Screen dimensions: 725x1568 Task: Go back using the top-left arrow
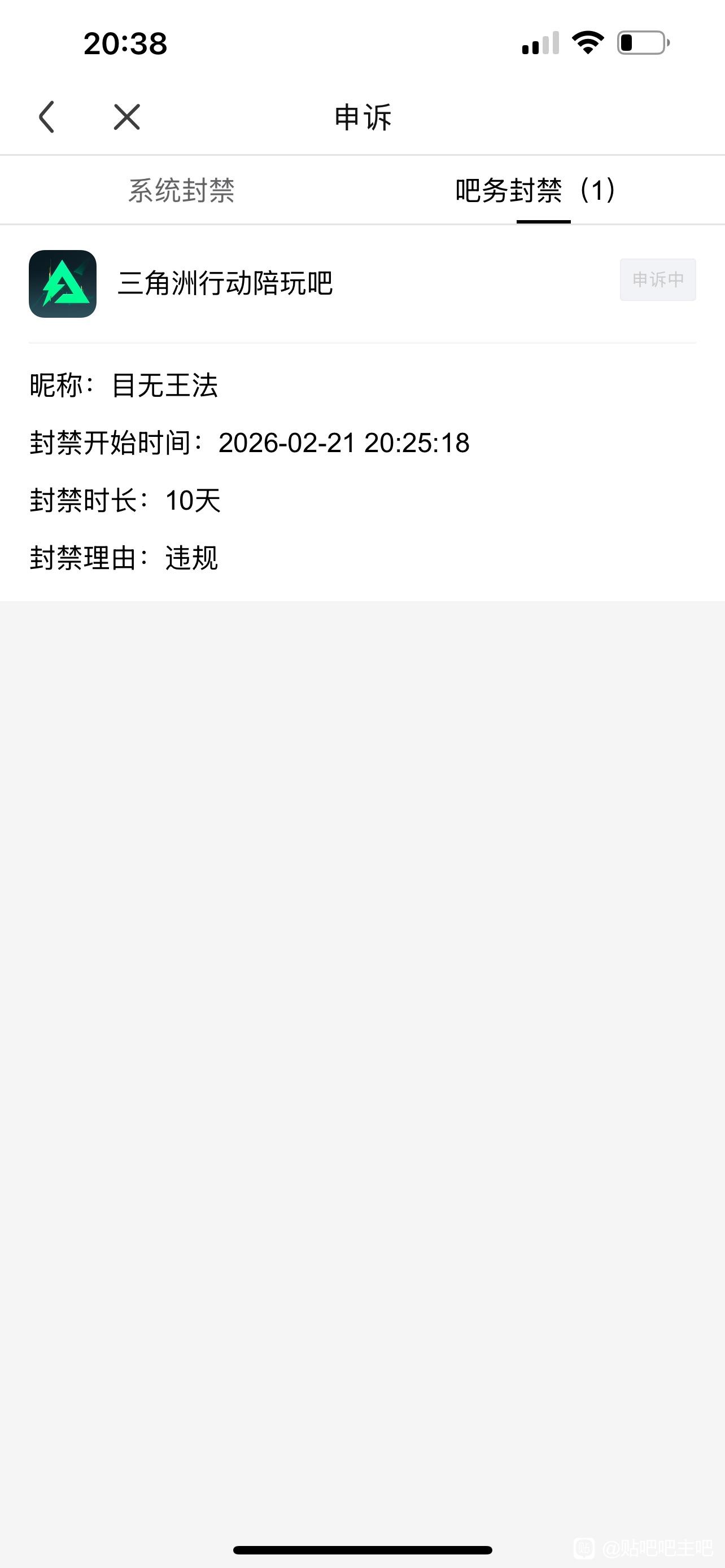(x=47, y=117)
